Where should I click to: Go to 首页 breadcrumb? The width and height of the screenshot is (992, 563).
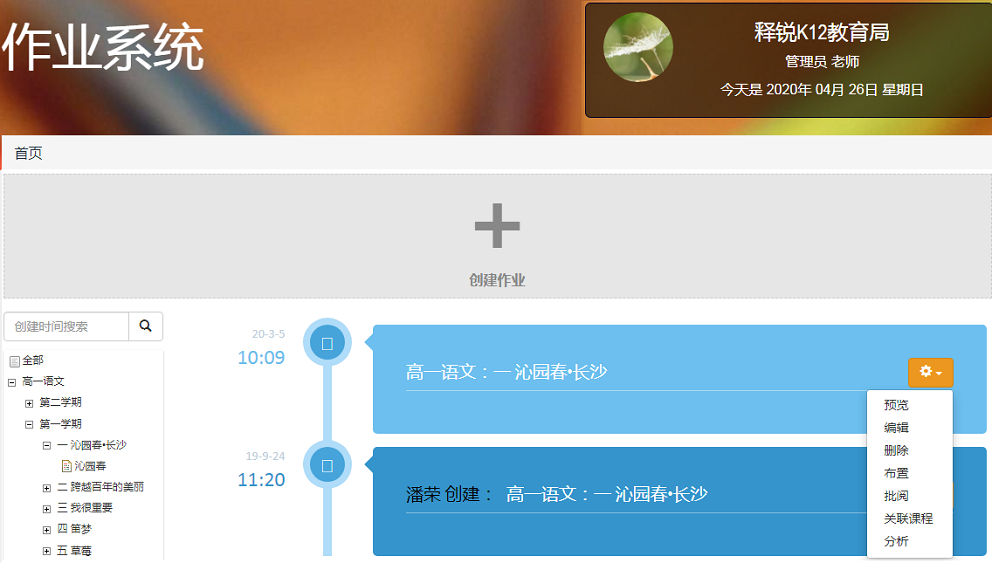[28, 153]
